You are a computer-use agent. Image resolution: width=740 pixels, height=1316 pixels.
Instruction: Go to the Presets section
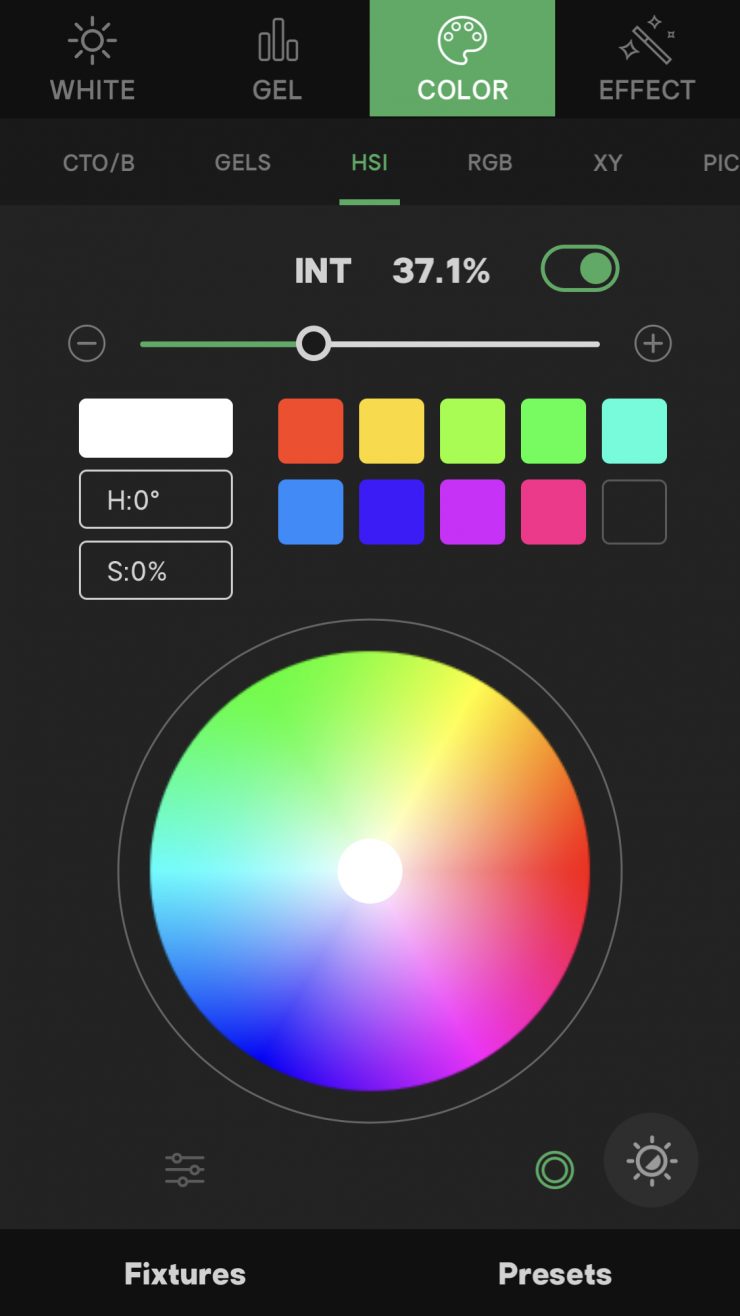point(555,1273)
